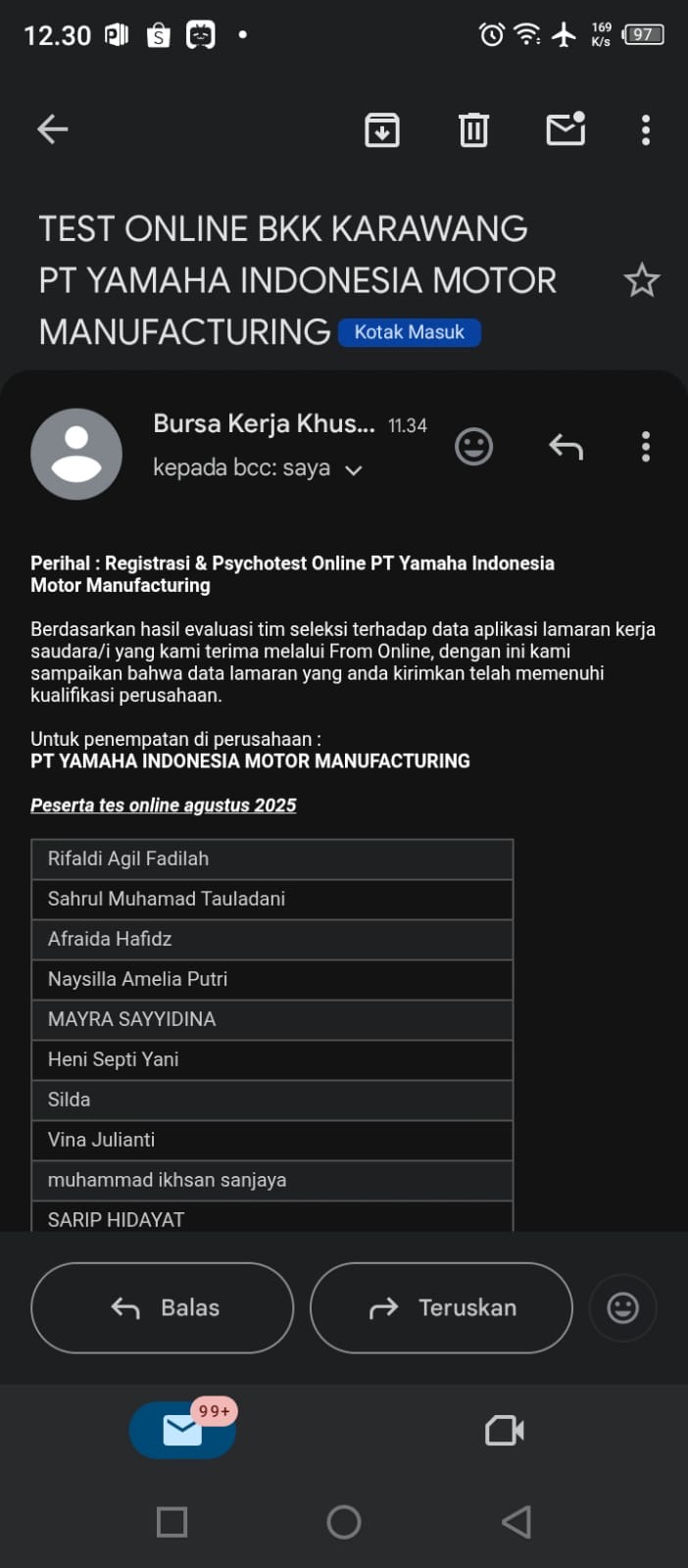Tap the Kotak Masuk label chip
Screen dimensions: 688x1568
pyautogui.click(x=409, y=332)
